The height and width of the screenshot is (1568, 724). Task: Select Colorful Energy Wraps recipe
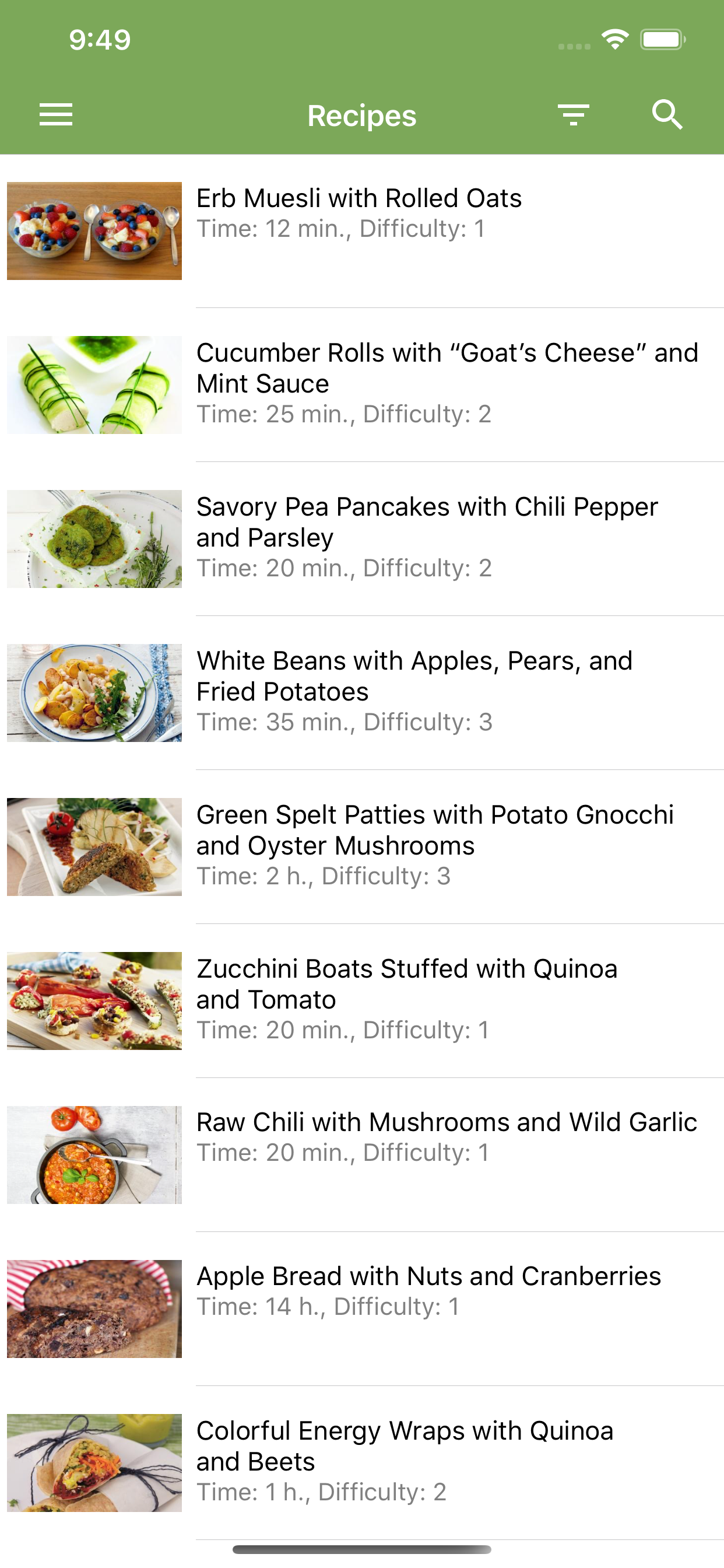[362, 1464]
